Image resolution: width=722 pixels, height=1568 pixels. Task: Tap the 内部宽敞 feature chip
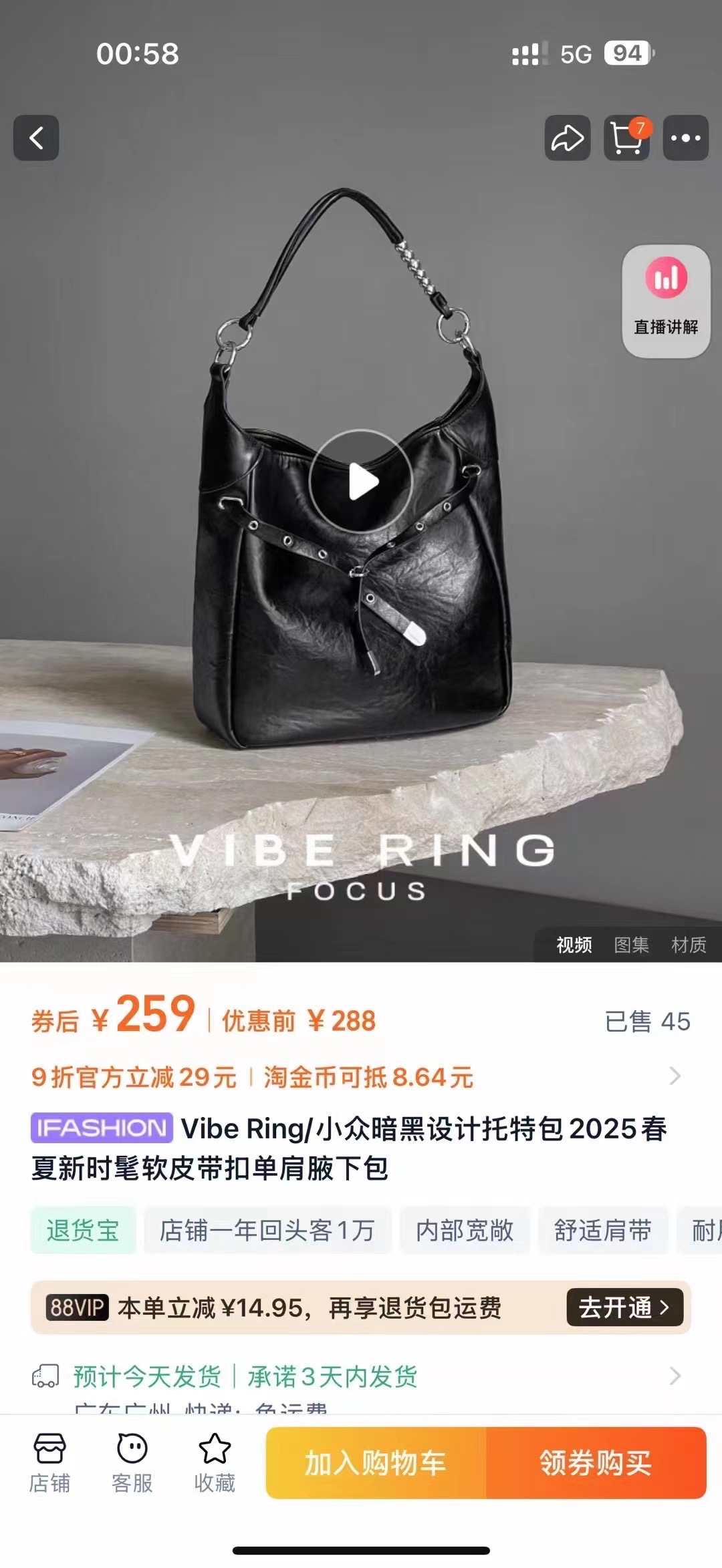pyautogui.click(x=464, y=1230)
